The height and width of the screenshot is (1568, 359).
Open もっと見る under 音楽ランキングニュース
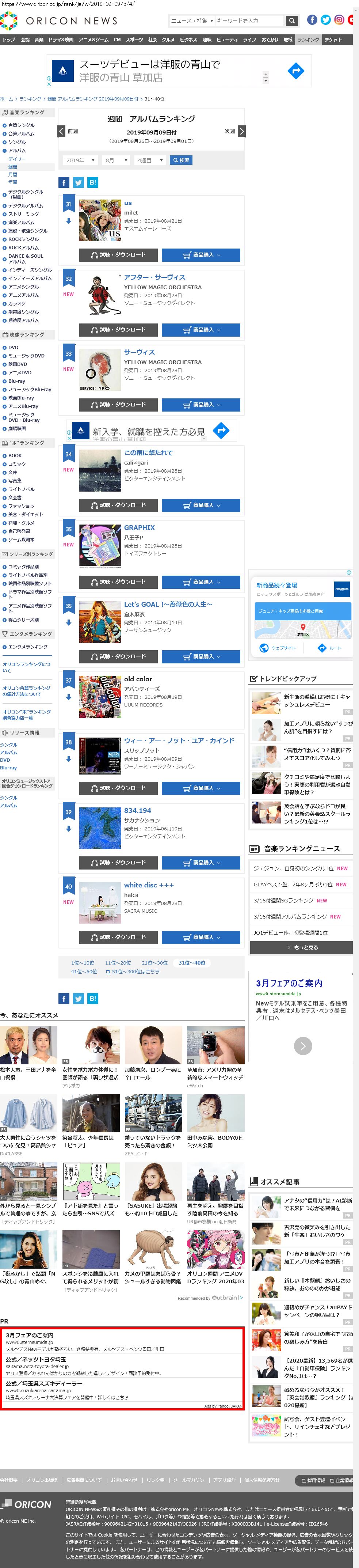(301, 947)
